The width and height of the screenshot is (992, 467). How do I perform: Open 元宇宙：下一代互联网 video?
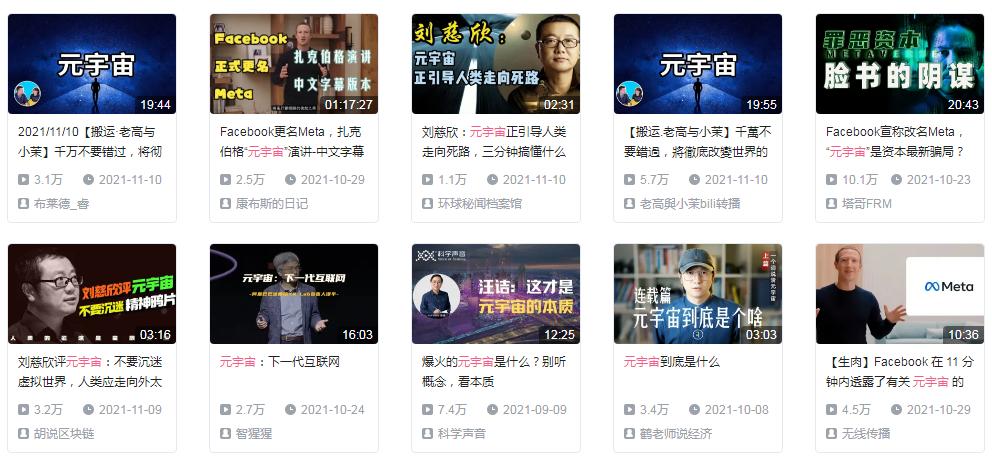tap(294, 294)
